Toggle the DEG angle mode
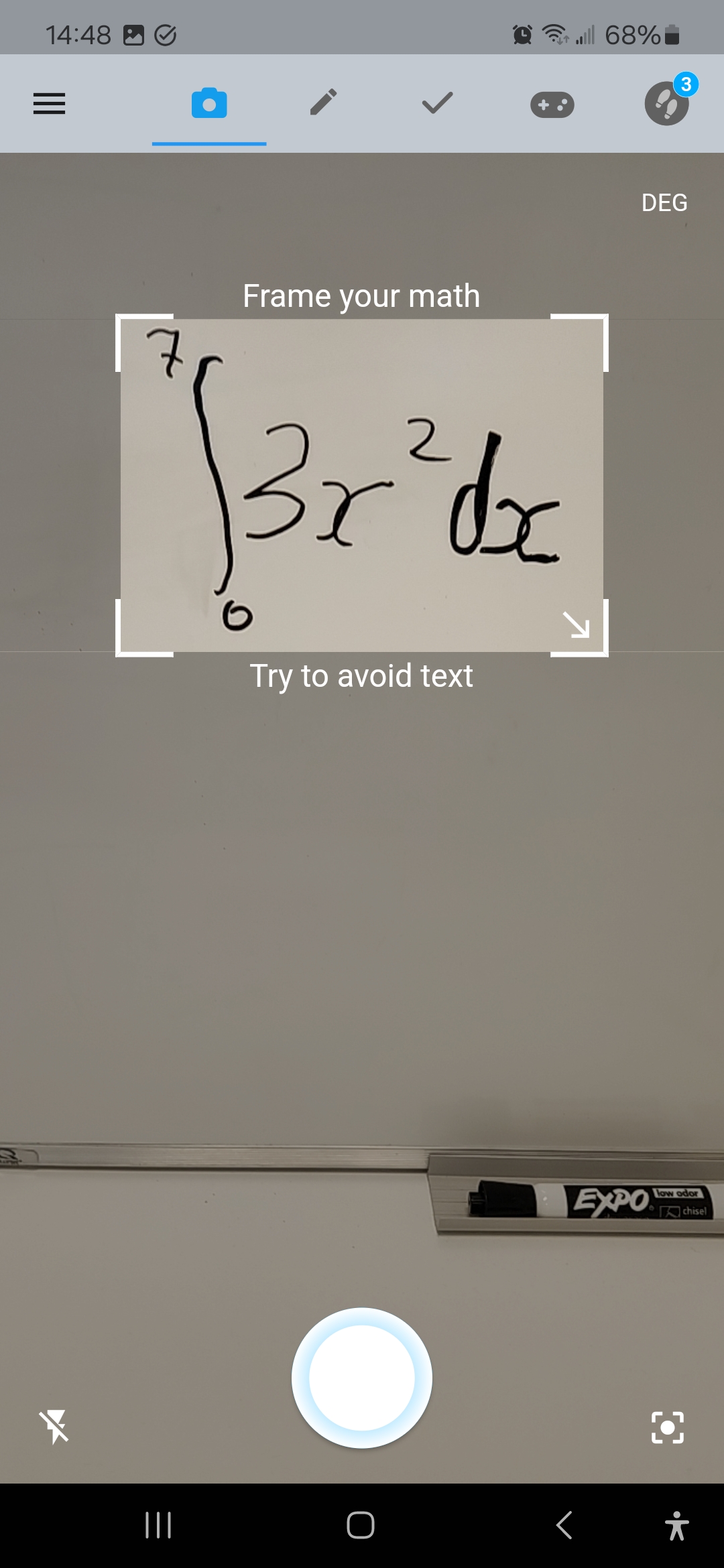This screenshot has width=724, height=1568. [x=664, y=202]
